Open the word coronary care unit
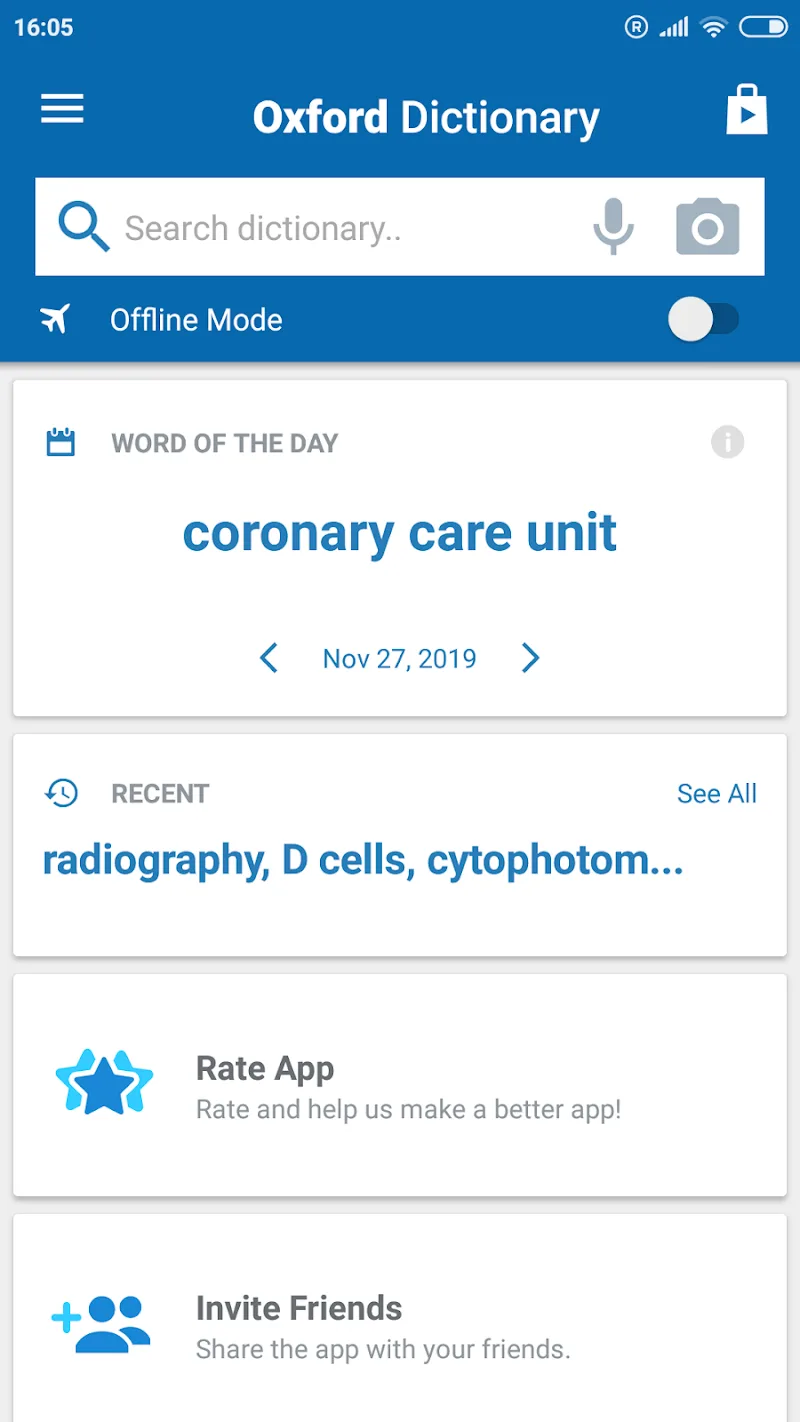The width and height of the screenshot is (800, 1422). coord(400,533)
